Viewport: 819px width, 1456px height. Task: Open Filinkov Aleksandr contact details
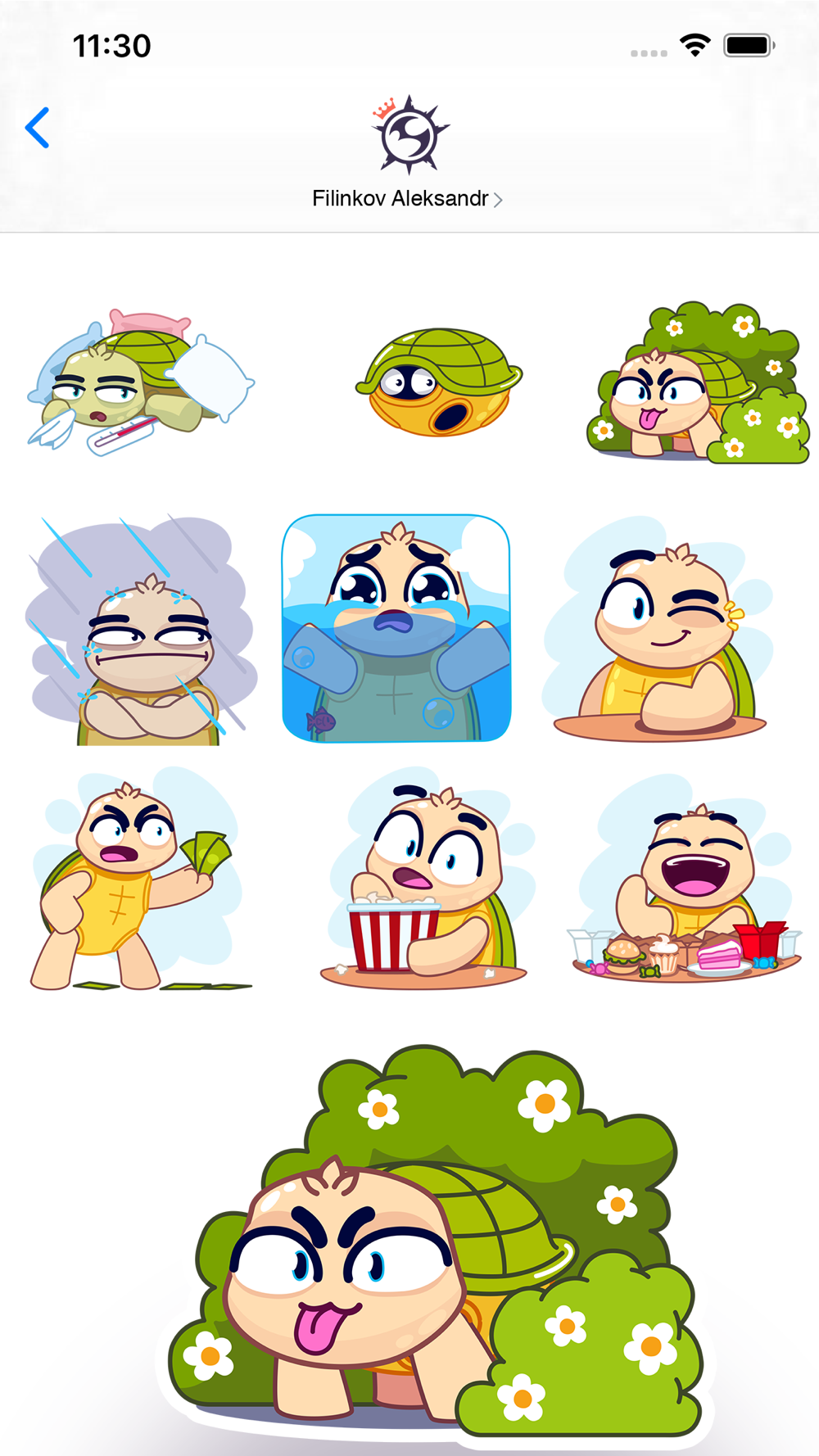[x=407, y=198]
